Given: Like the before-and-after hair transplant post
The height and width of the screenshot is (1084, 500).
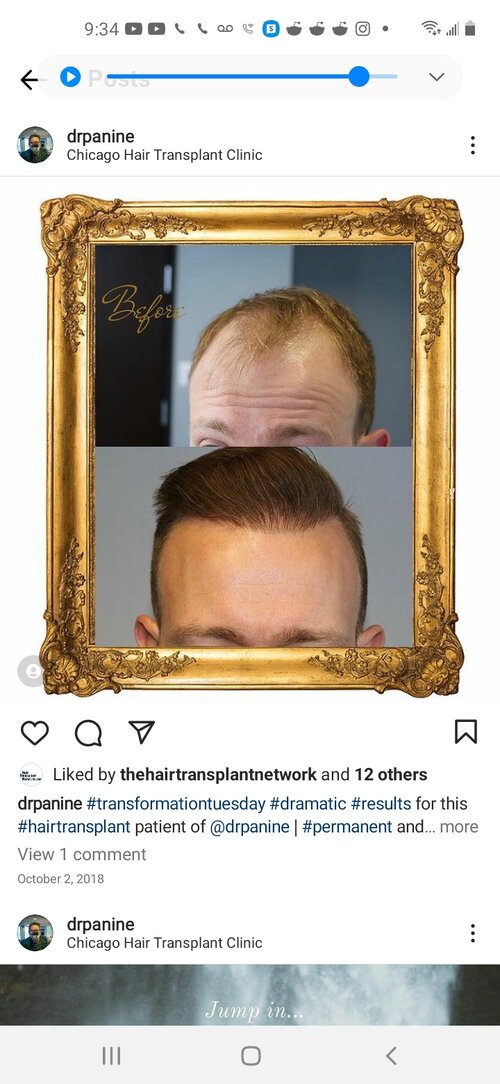Looking at the screenshot, I should (x=35, y=733).
